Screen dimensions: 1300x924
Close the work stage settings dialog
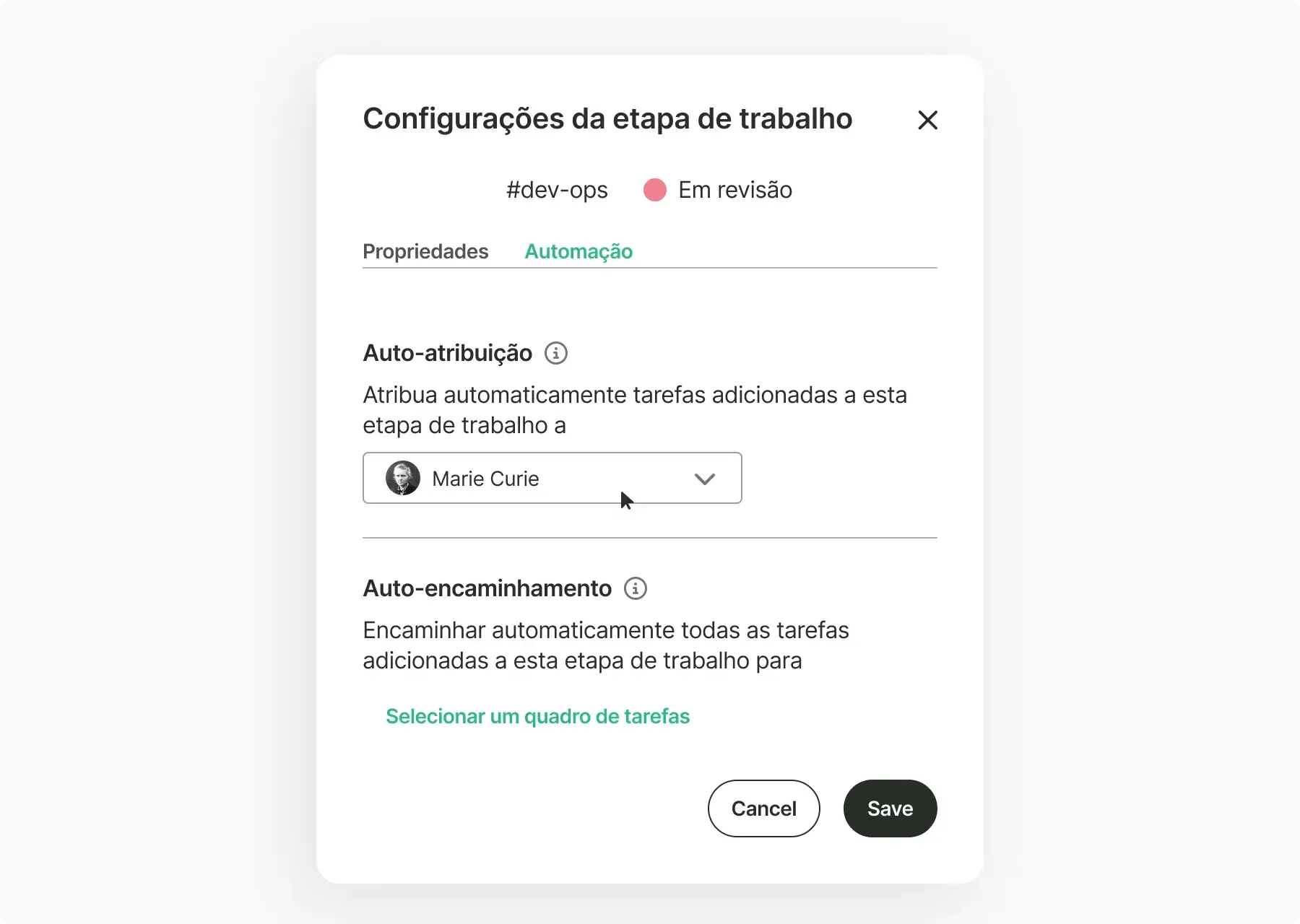pyautogui.click(x=927, y=120)
